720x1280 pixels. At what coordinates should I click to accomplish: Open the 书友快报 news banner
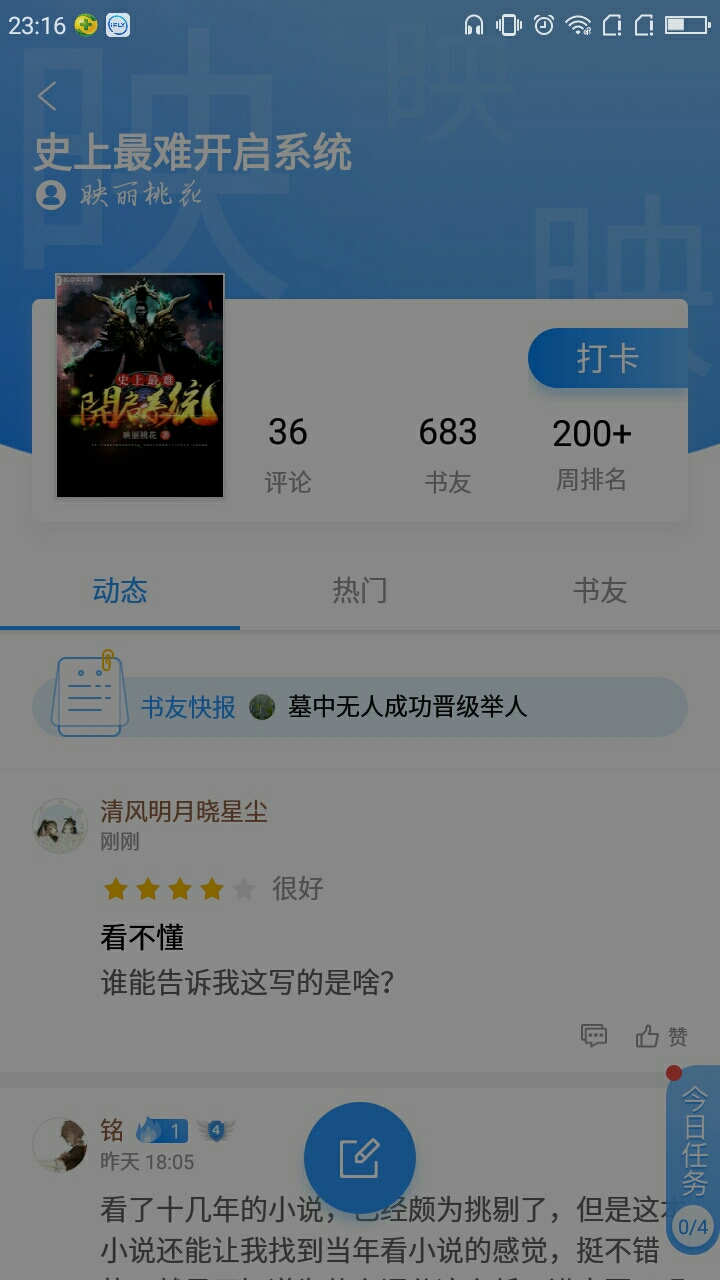[360, 707]
